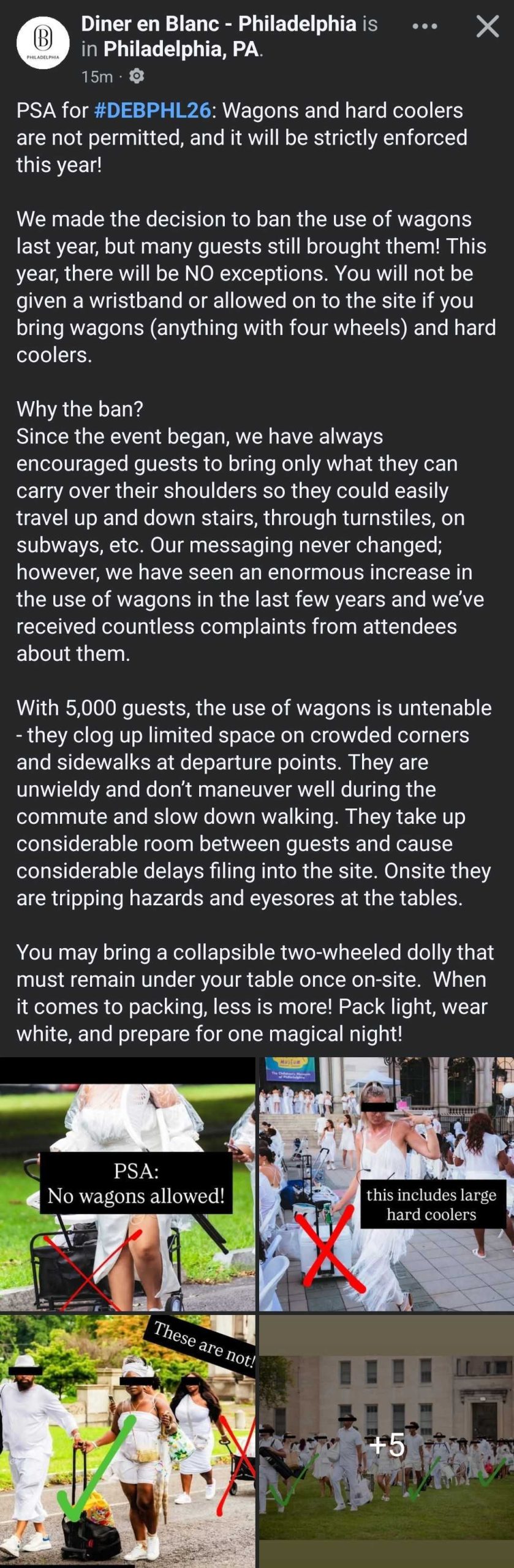514x1568 pixels.
Task: View the 'large hard coolers' photo
Action: [387, 1183]
